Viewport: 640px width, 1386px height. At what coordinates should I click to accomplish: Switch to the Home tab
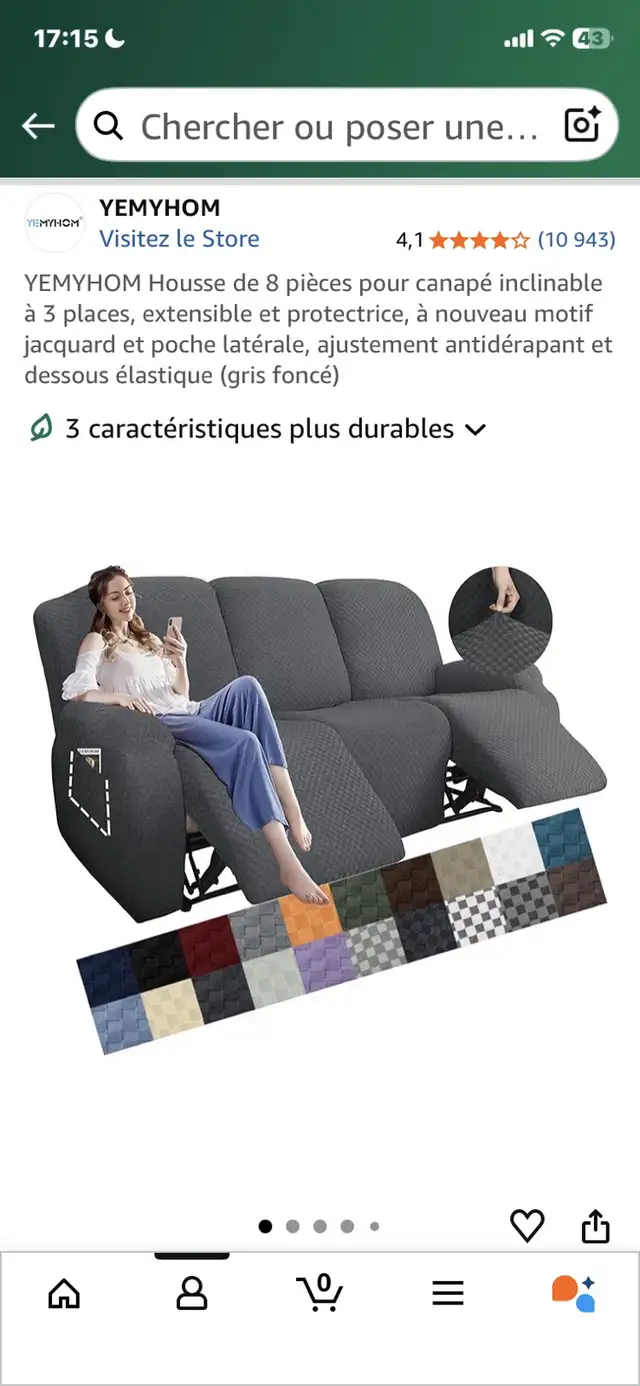[64, 1293]
